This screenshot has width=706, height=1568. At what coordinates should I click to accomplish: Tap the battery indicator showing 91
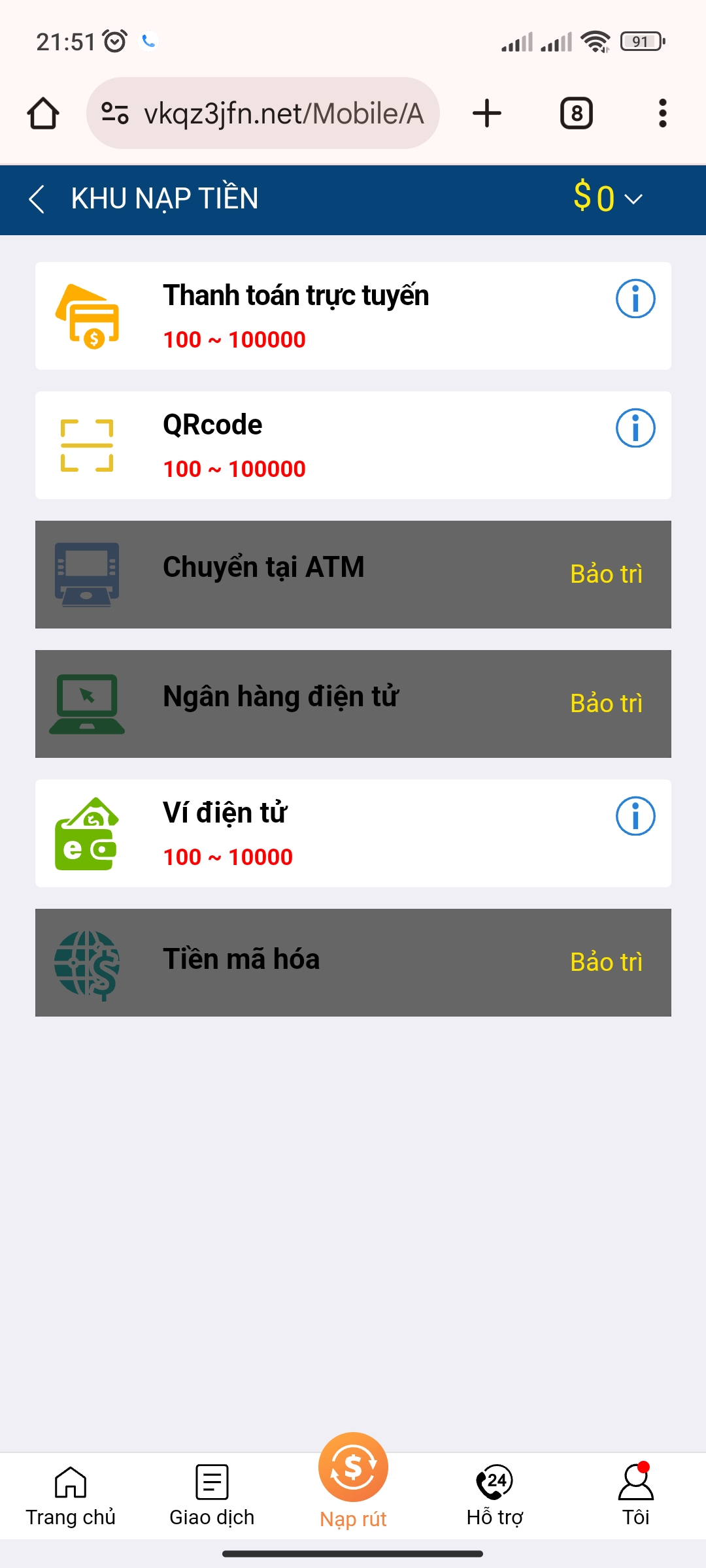[642, 41]
